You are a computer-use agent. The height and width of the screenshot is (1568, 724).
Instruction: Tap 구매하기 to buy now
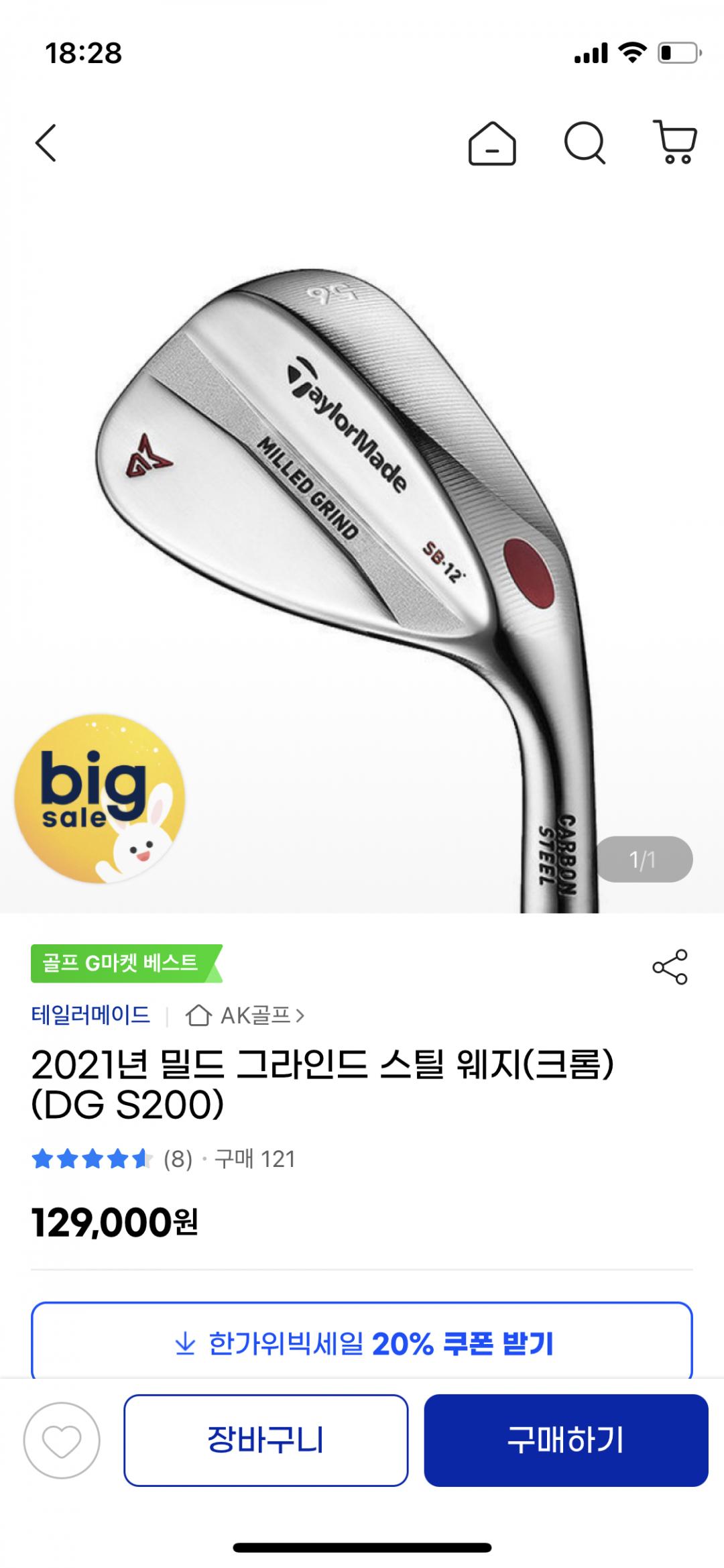coord(566,1441)
